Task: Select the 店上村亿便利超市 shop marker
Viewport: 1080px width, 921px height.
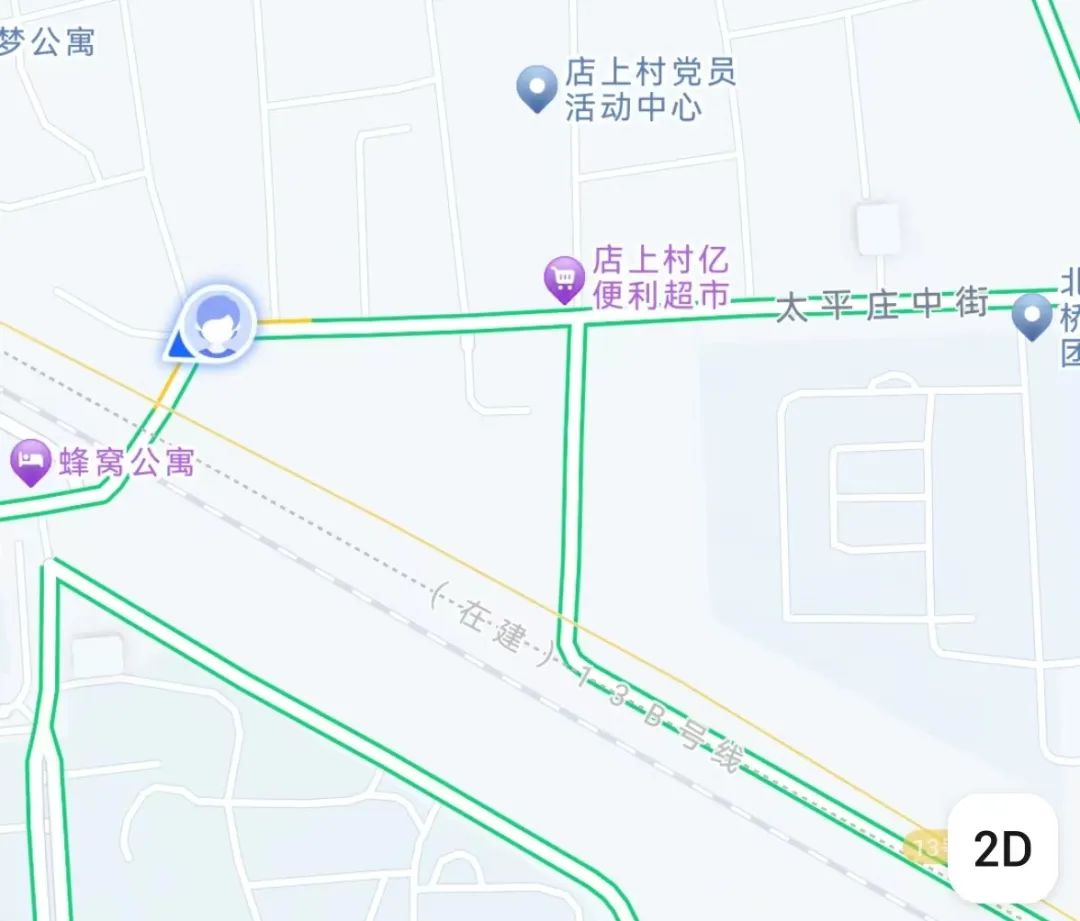Action: (x=564, y=278)
